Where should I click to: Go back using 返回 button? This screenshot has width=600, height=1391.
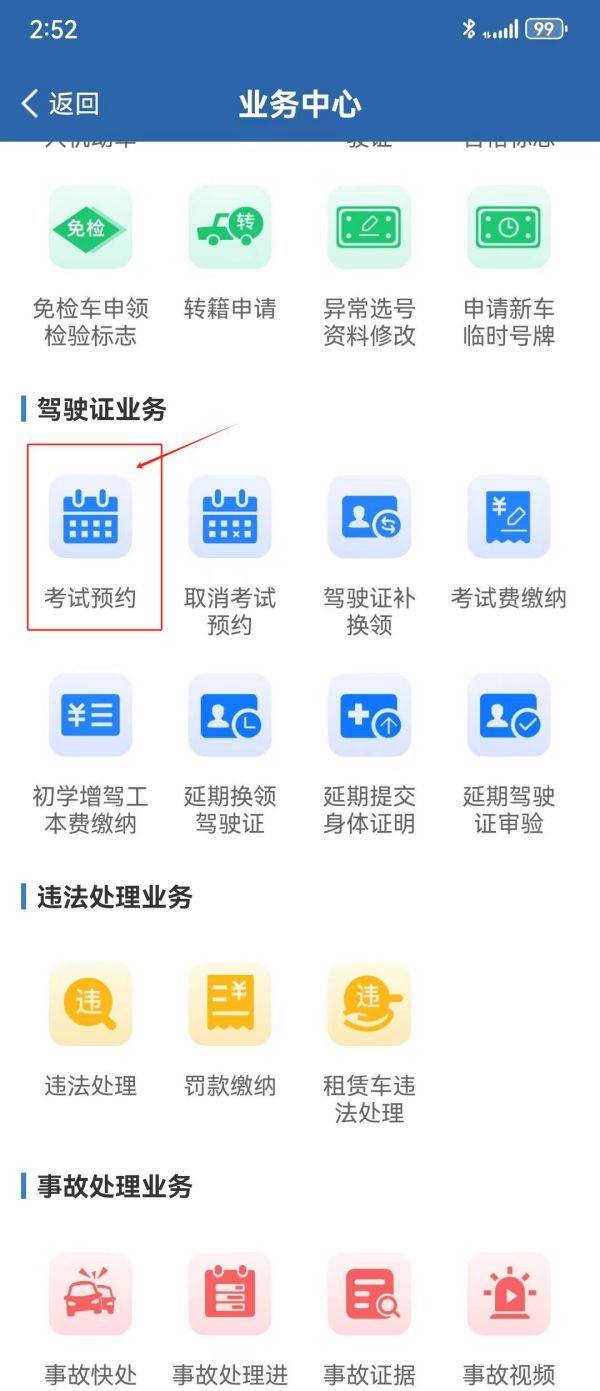(x=60, y=104)
